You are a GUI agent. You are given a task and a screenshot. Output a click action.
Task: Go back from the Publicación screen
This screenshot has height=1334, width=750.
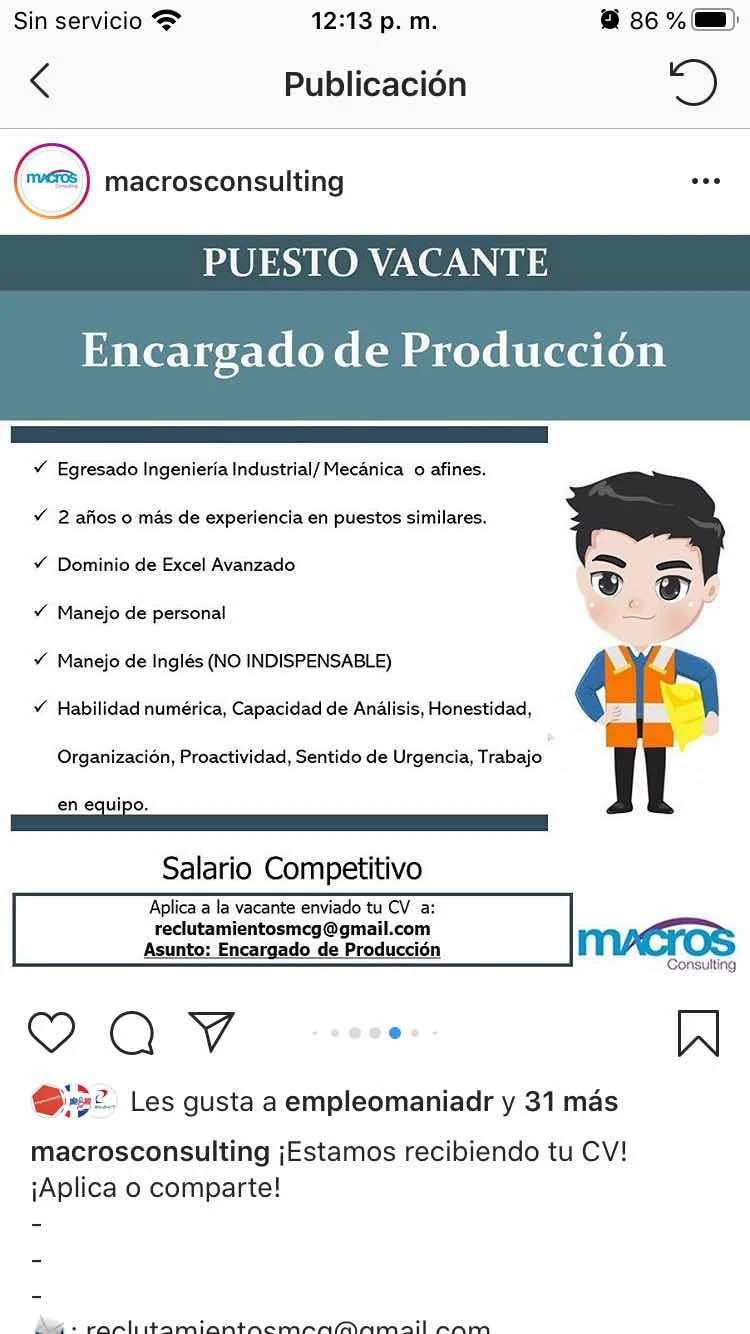40,82
